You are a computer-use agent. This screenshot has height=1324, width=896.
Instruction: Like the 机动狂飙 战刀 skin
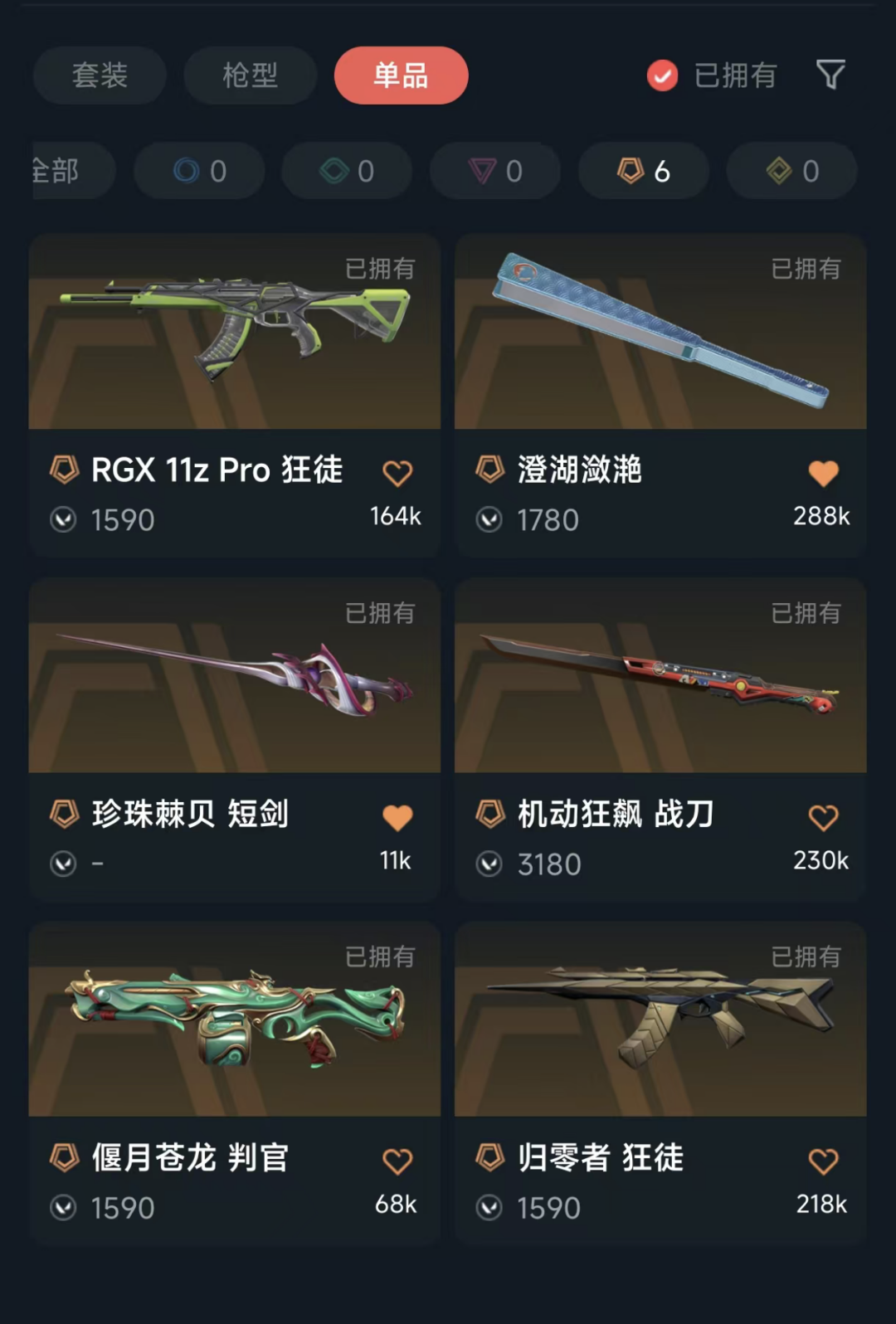pos(823,817)
